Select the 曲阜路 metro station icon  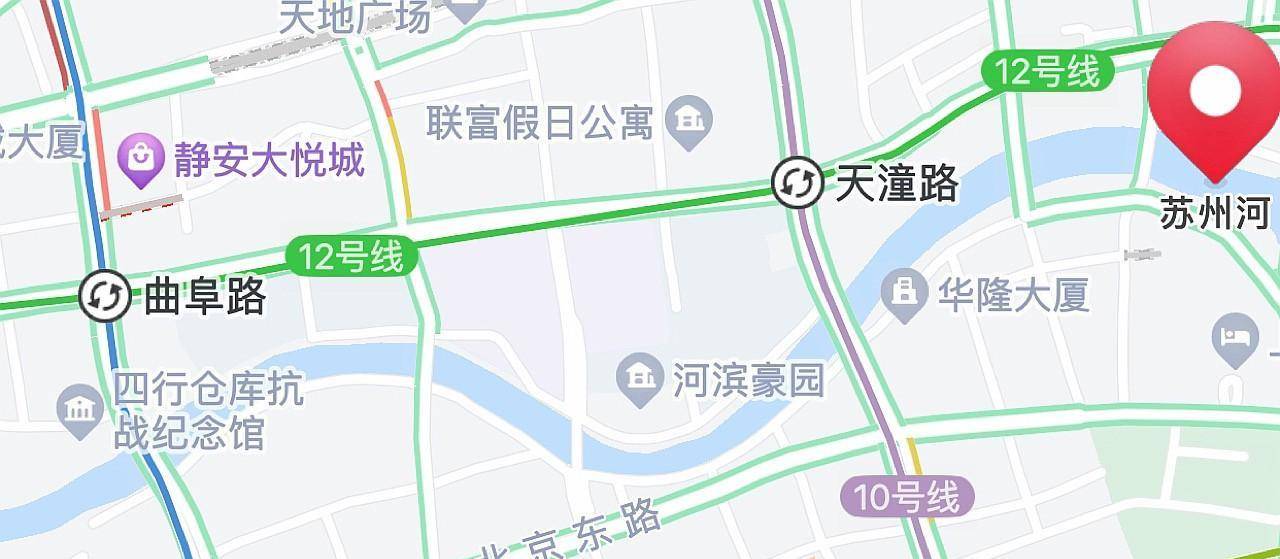[x=105, y=296]
